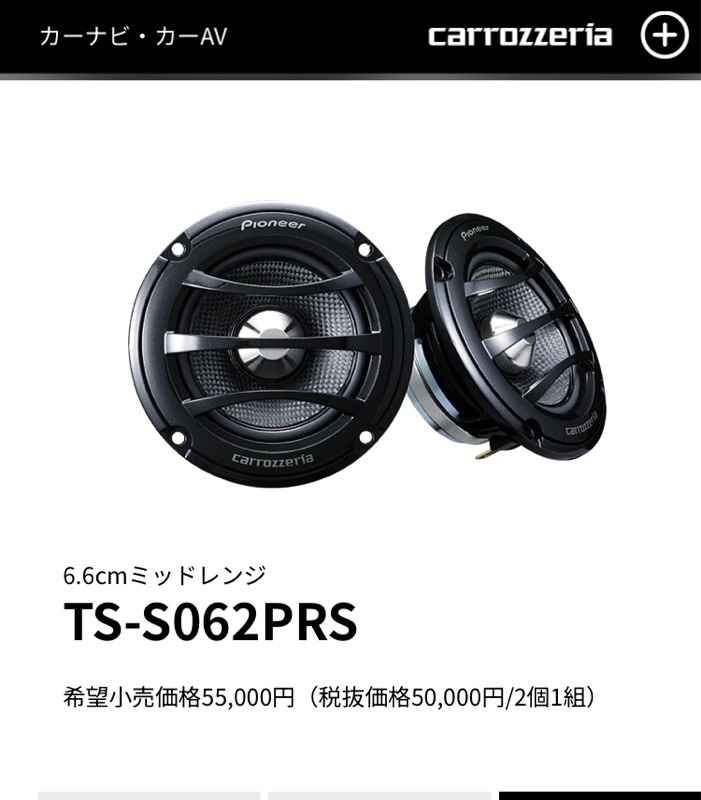Open the plus menu in the header
The width and height of the screenshot is (701, 800).
click(x=664, y=36)
